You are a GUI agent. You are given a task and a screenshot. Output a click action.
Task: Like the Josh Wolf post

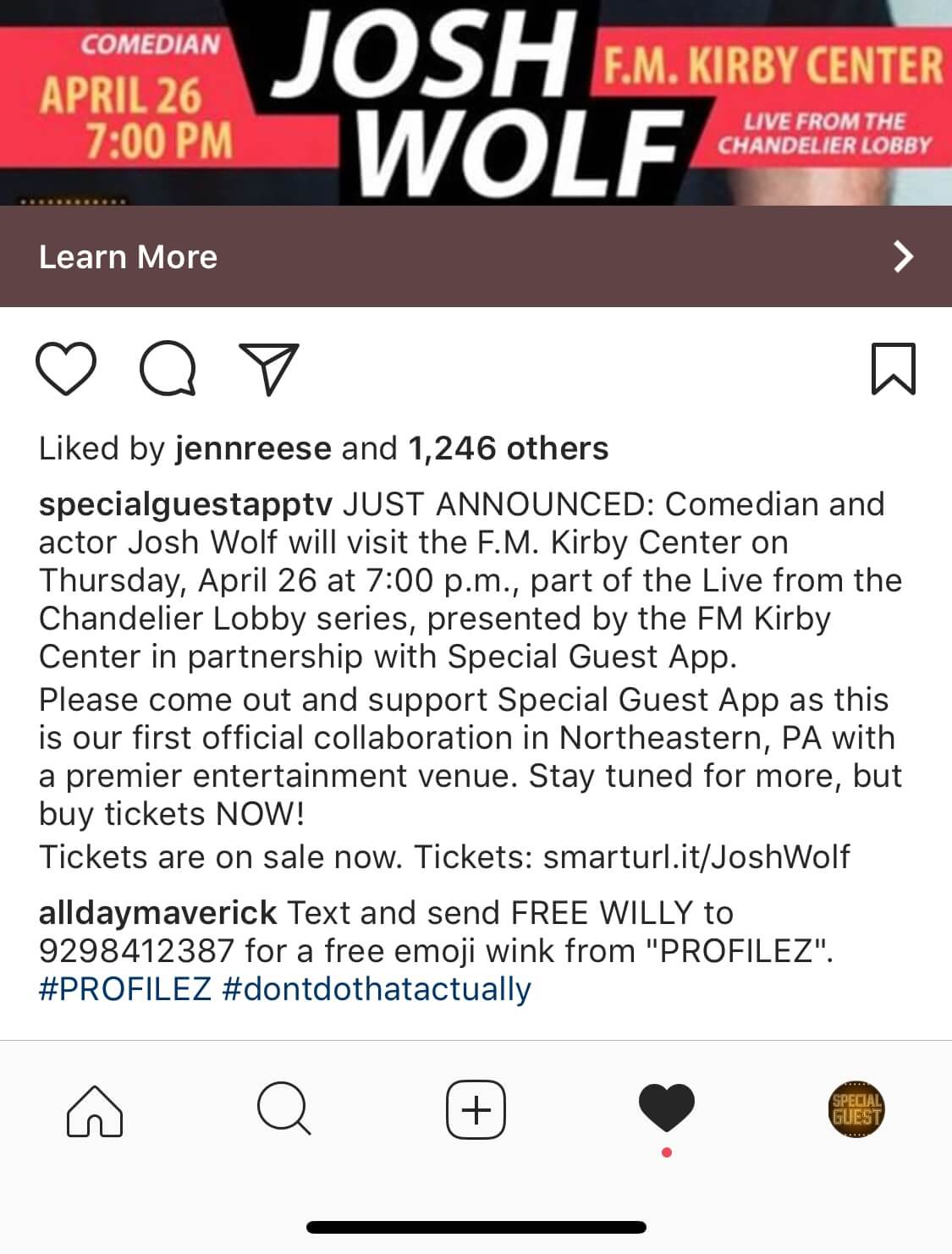pos(65,370)
